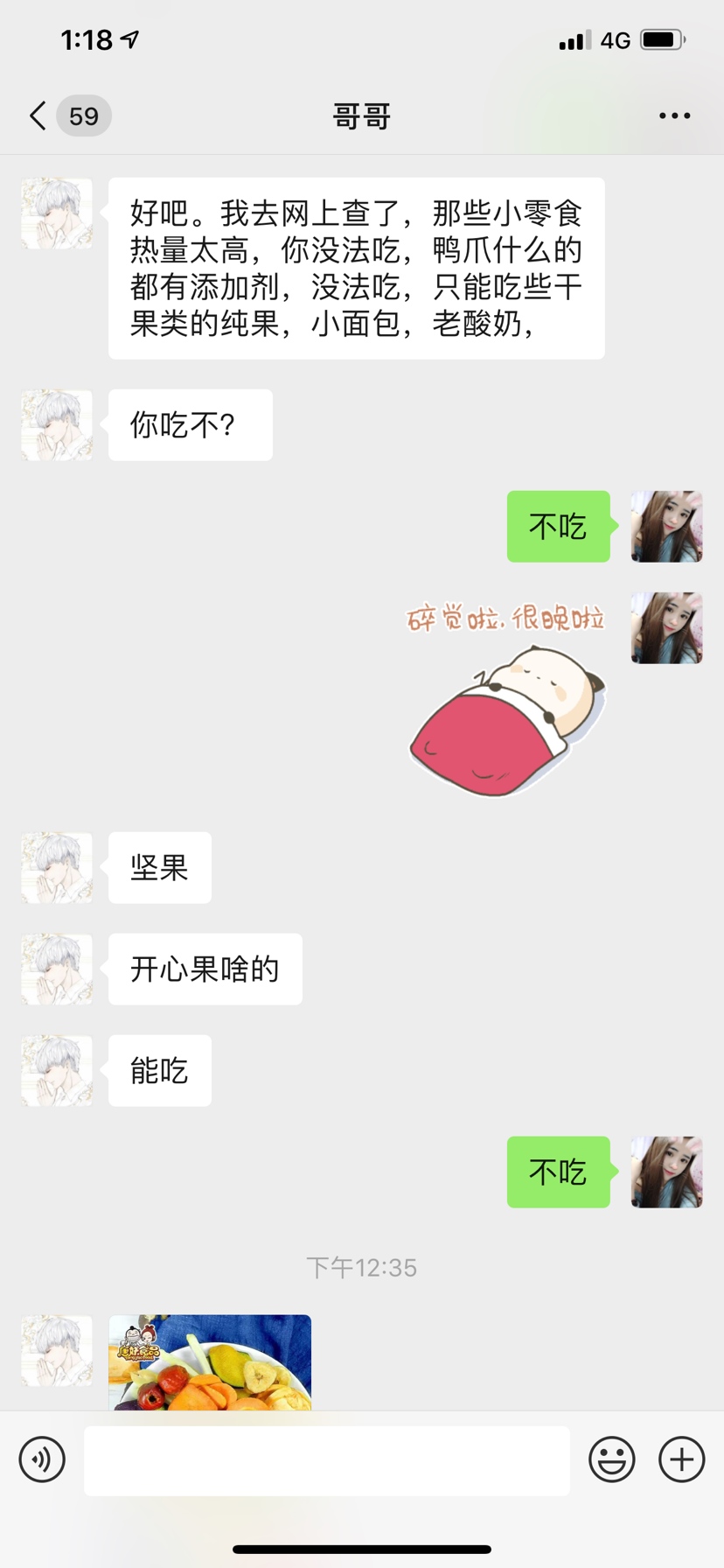Switch to voice message input
Screen dimensions: 724x1568
[42, 1459]
